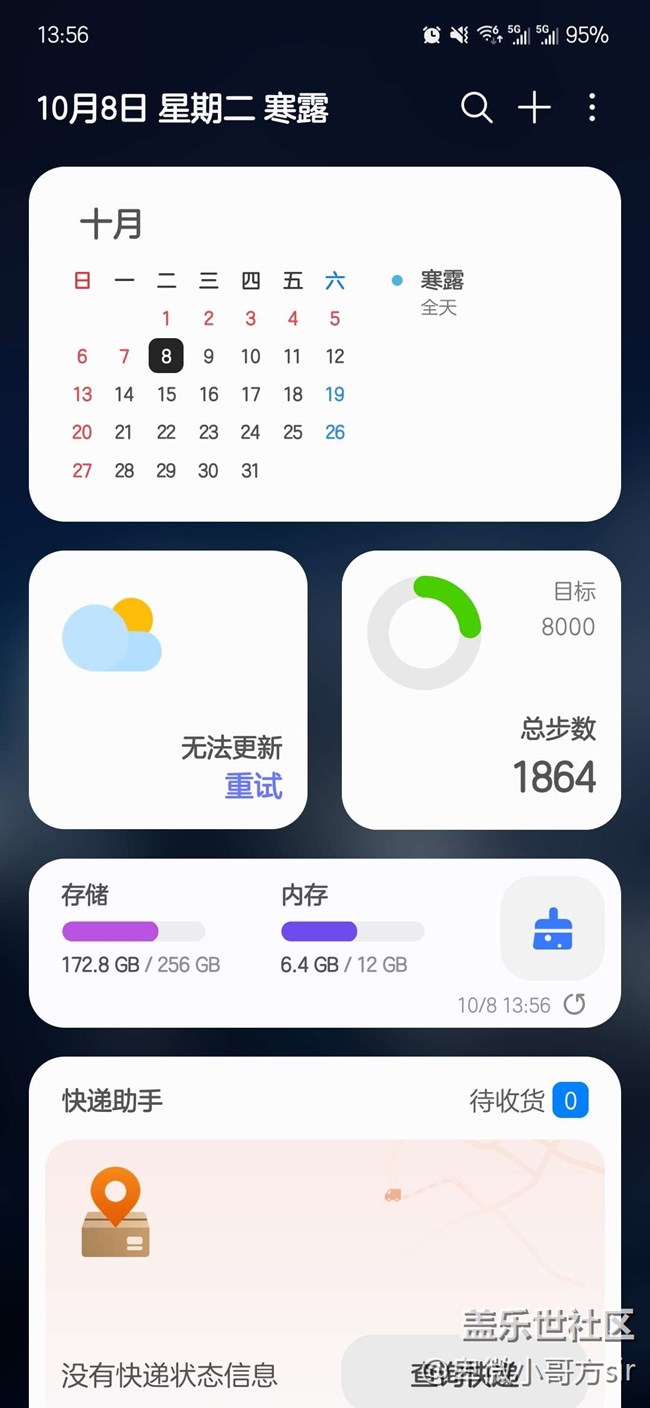Select October 15 in the calendar

click(x=166, y=394)
